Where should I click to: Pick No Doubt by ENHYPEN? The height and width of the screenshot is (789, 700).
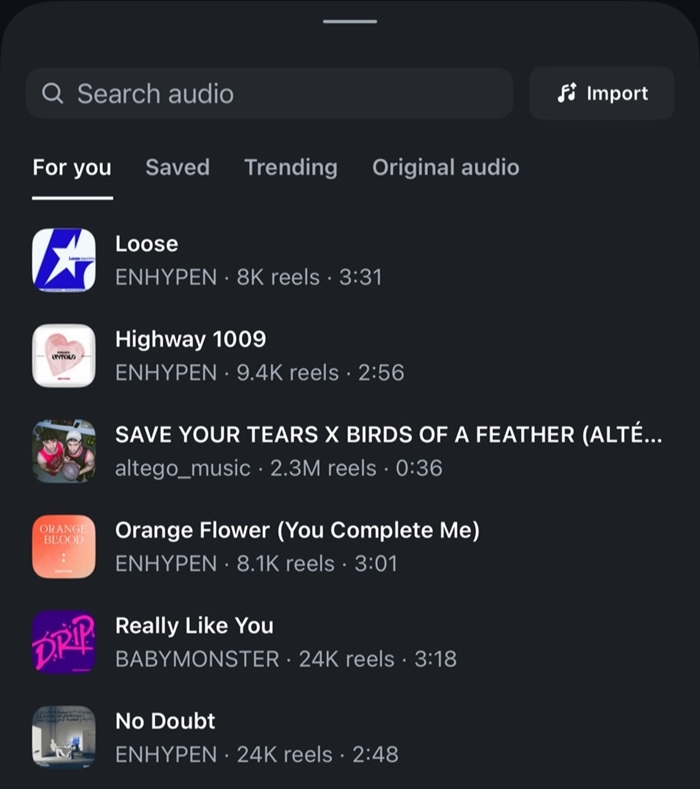point(350,738)
